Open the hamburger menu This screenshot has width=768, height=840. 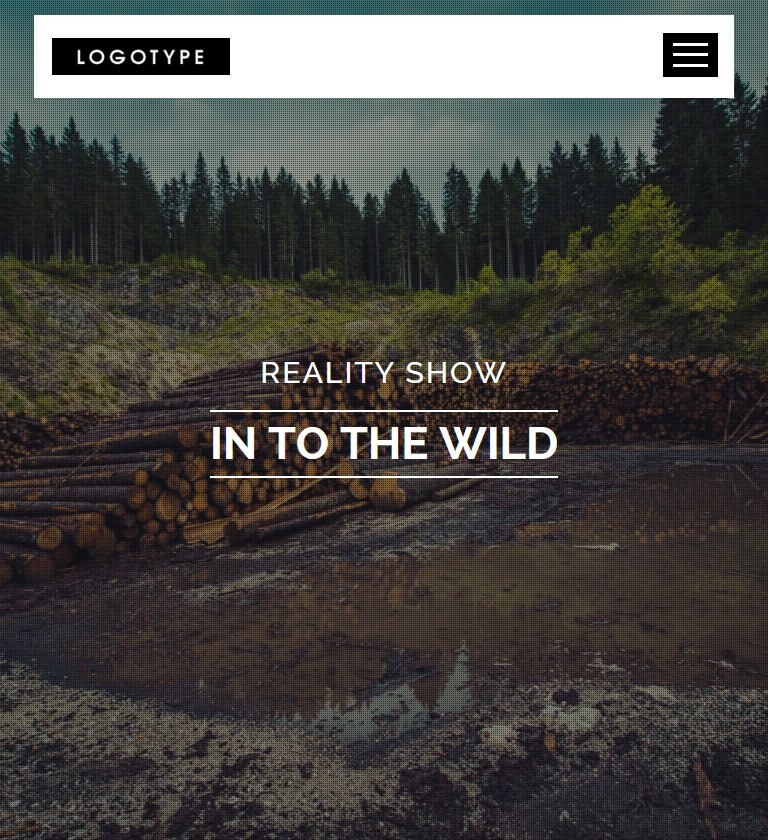tap(690, 55)
